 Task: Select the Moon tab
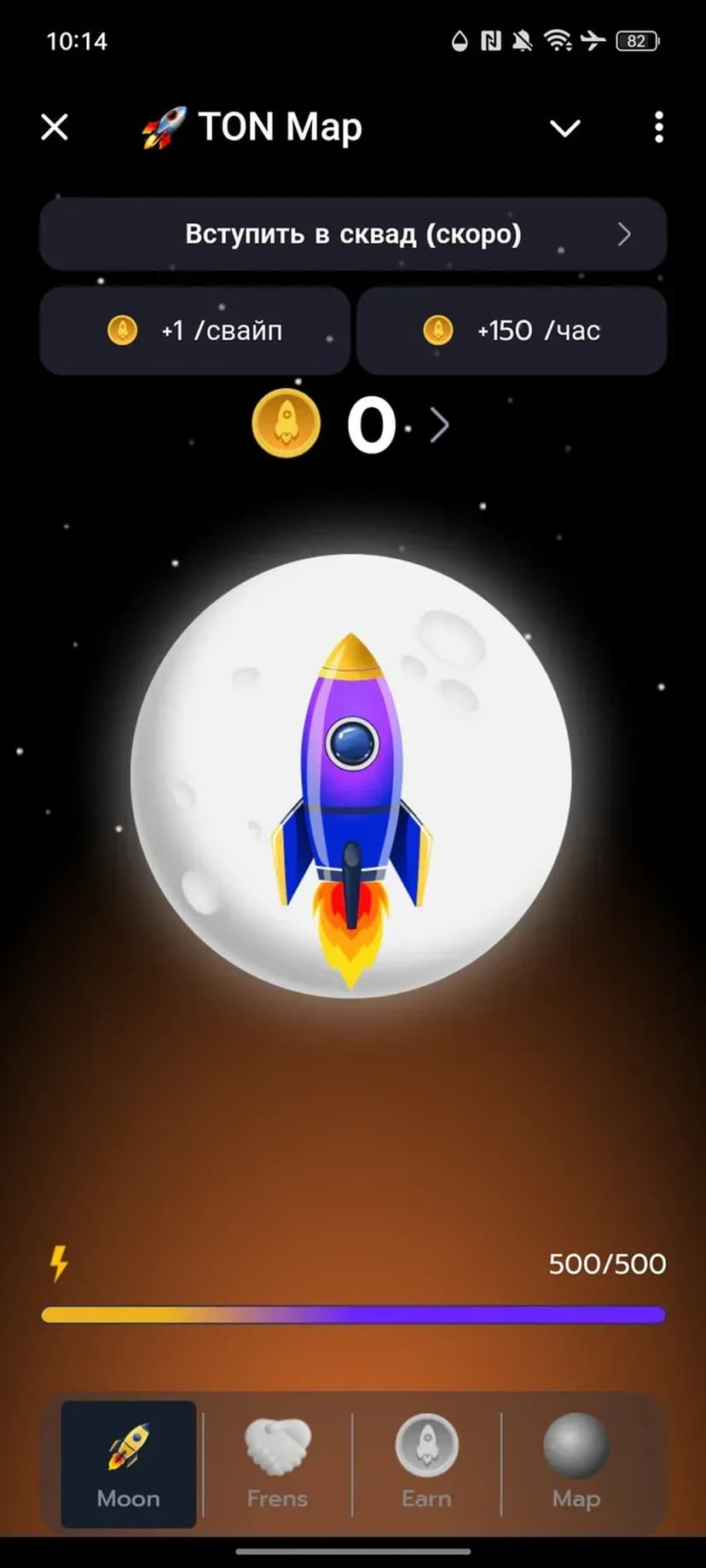tap(129, 1464)
